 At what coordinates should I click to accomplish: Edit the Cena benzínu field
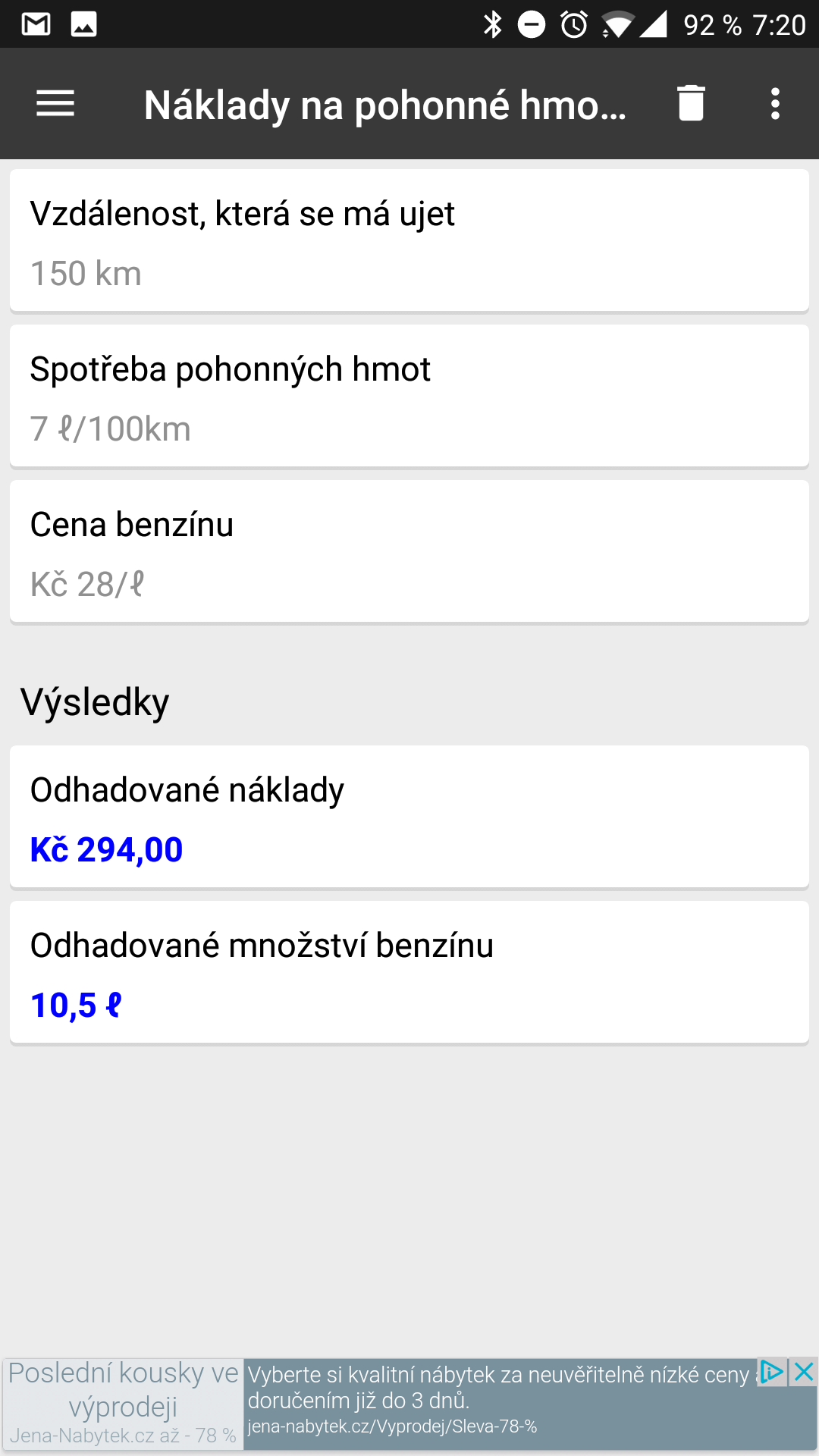click(x=409, y=551)
